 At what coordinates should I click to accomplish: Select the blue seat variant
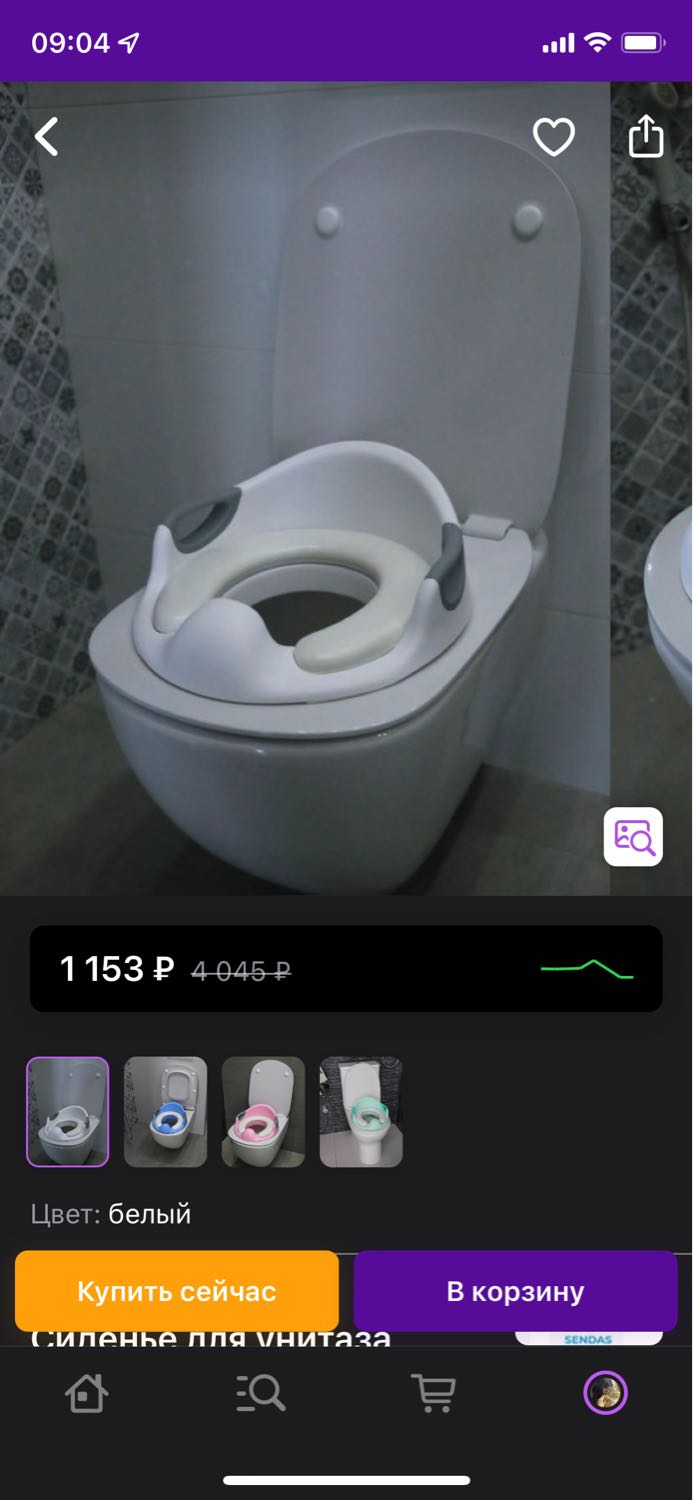click(165, 1112)
